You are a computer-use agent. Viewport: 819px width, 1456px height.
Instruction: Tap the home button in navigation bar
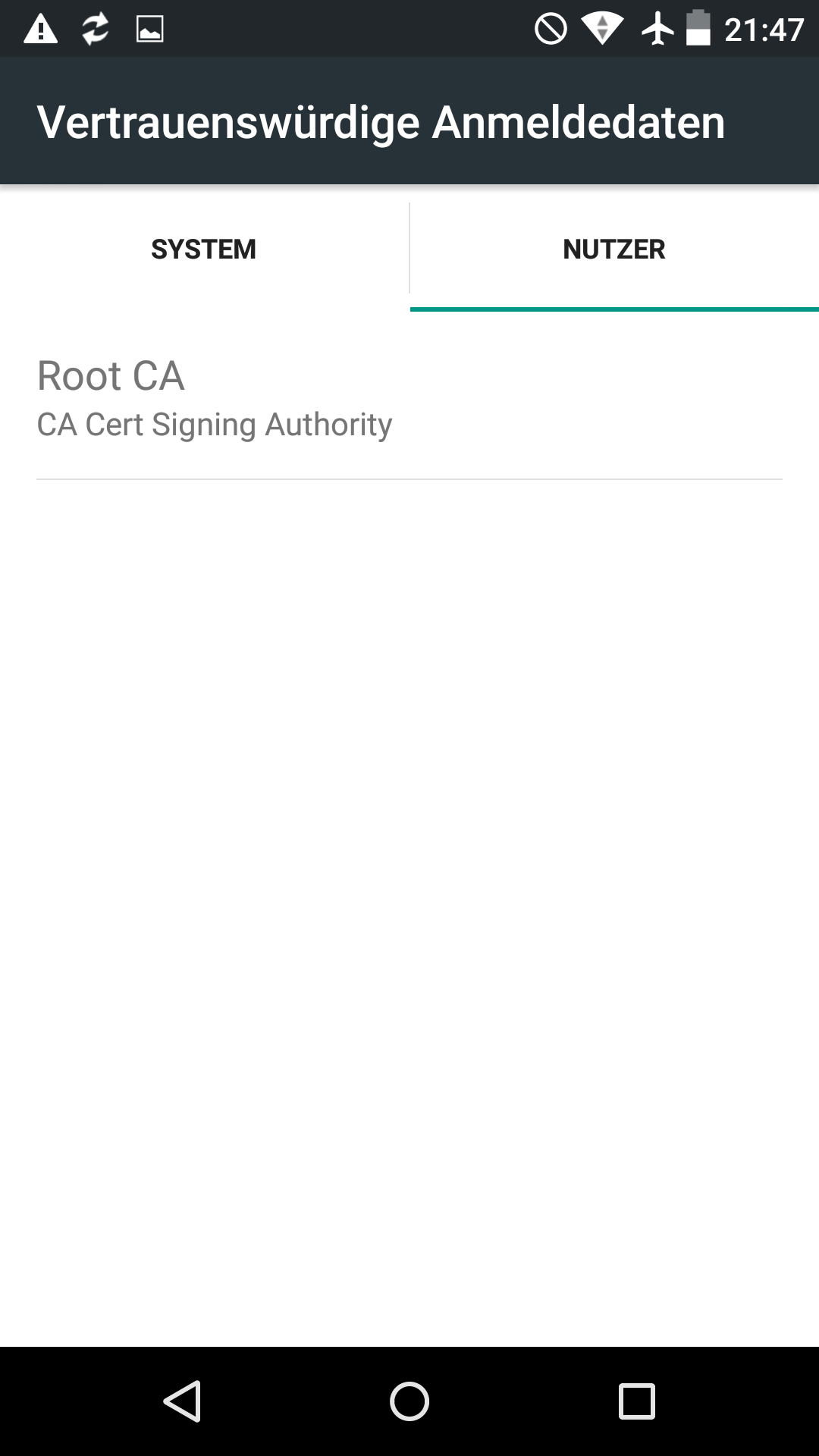(x=409, y=1401)
